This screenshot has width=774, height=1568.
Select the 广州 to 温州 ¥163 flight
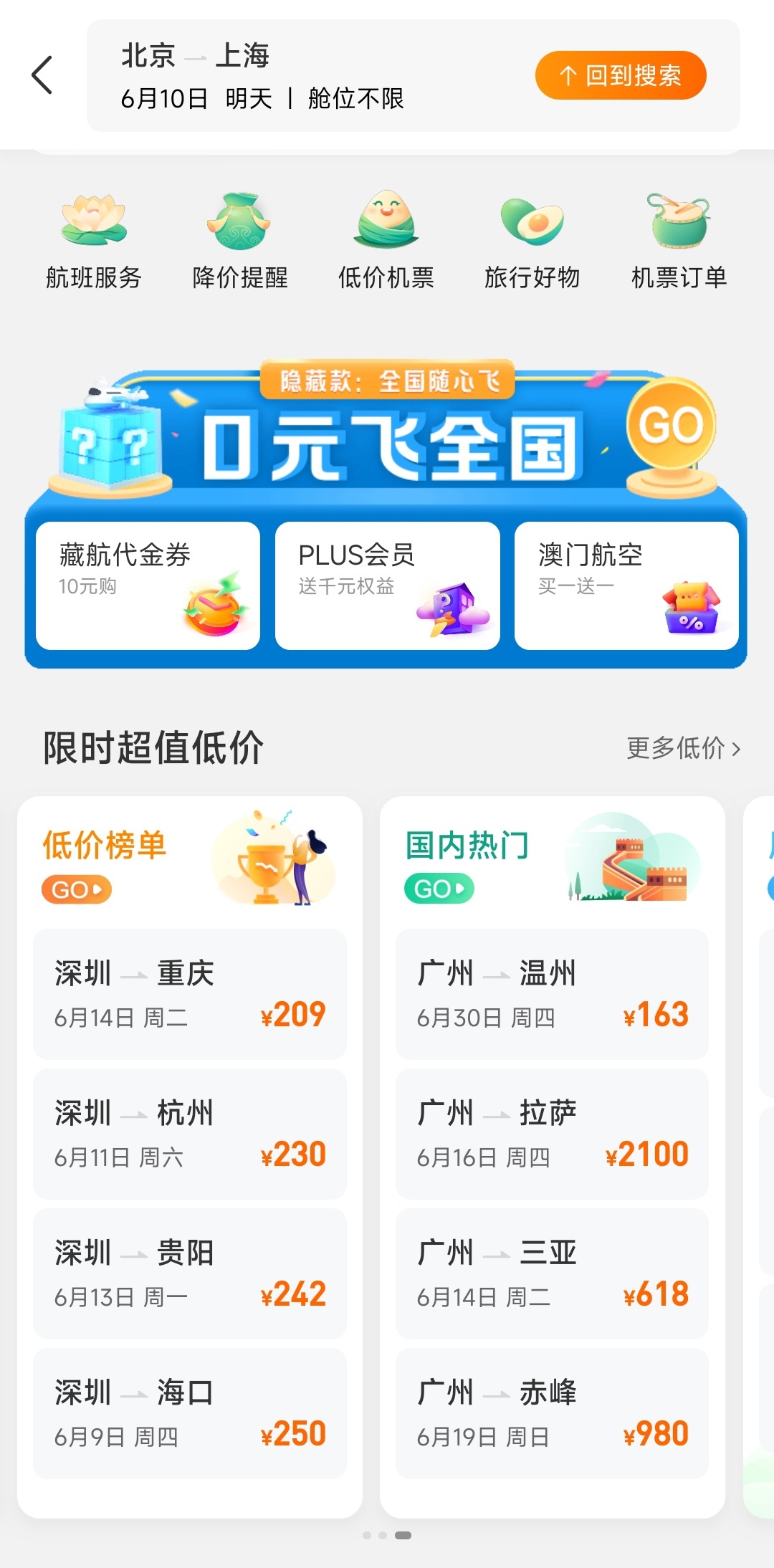[552, 994]
